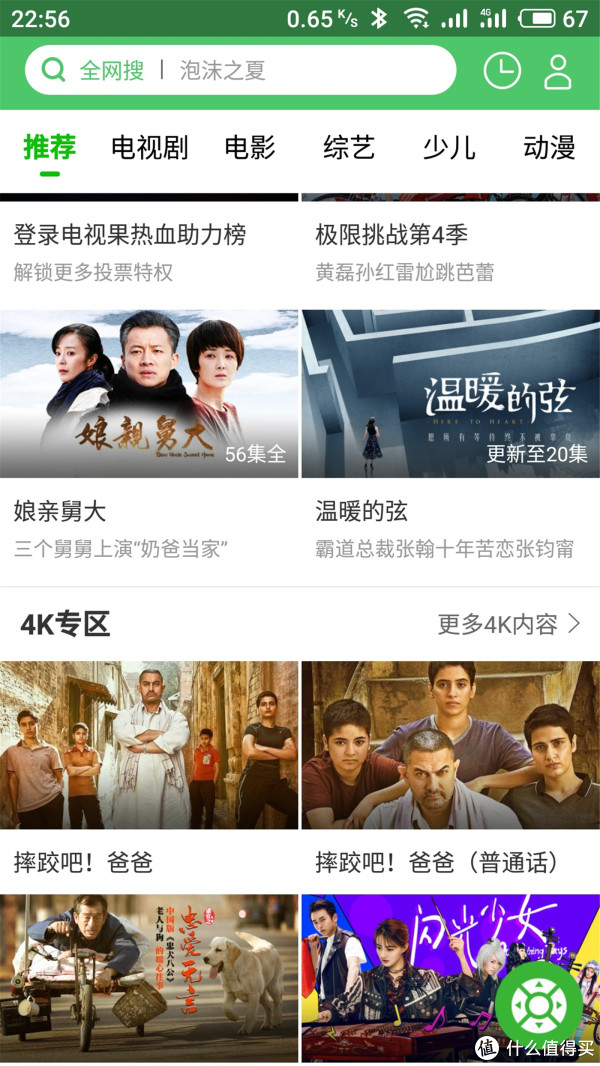Screen dimensions: 600x1066
Task: Tap the search box showing 泡沫之夏
Action: point(240,70)
